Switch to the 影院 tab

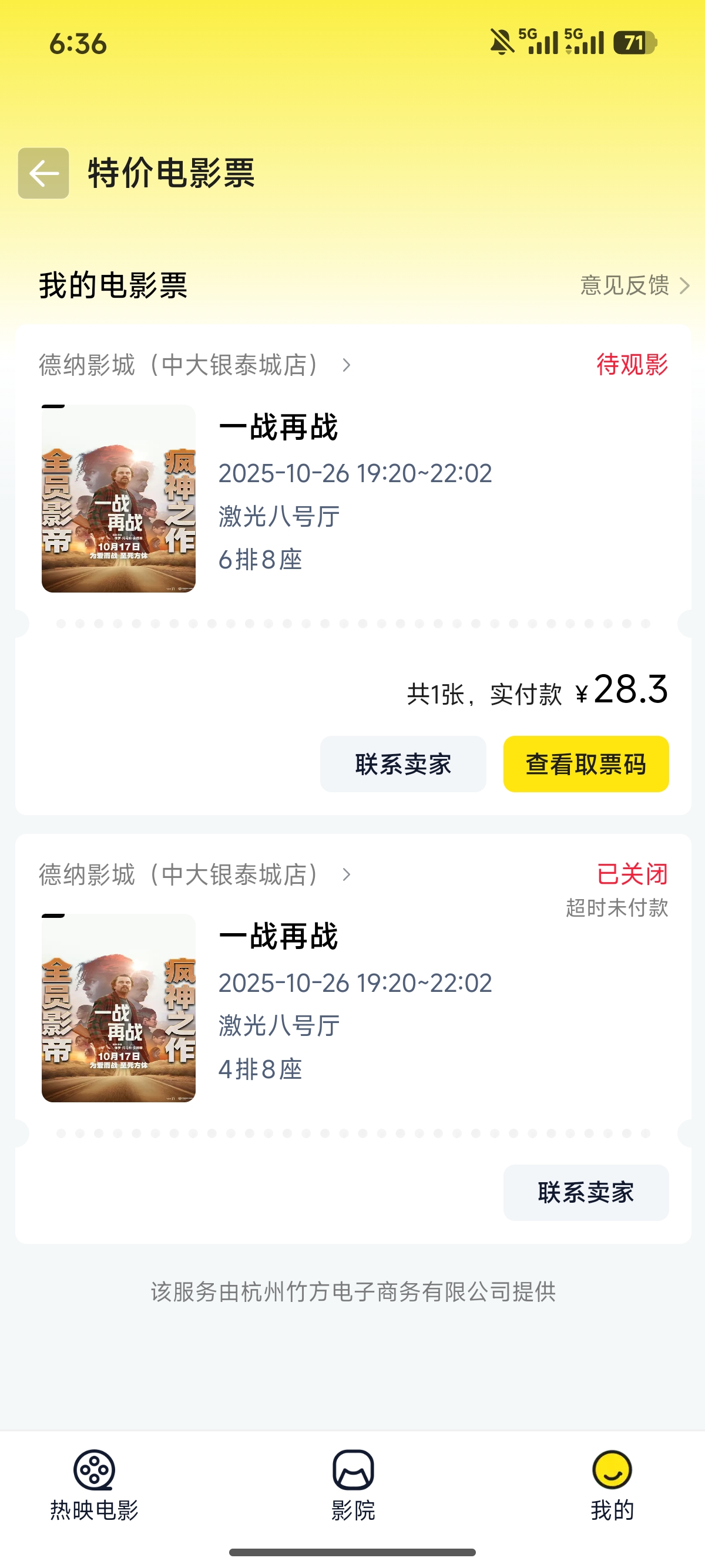pyautogui.click(x=353, y=1486)
